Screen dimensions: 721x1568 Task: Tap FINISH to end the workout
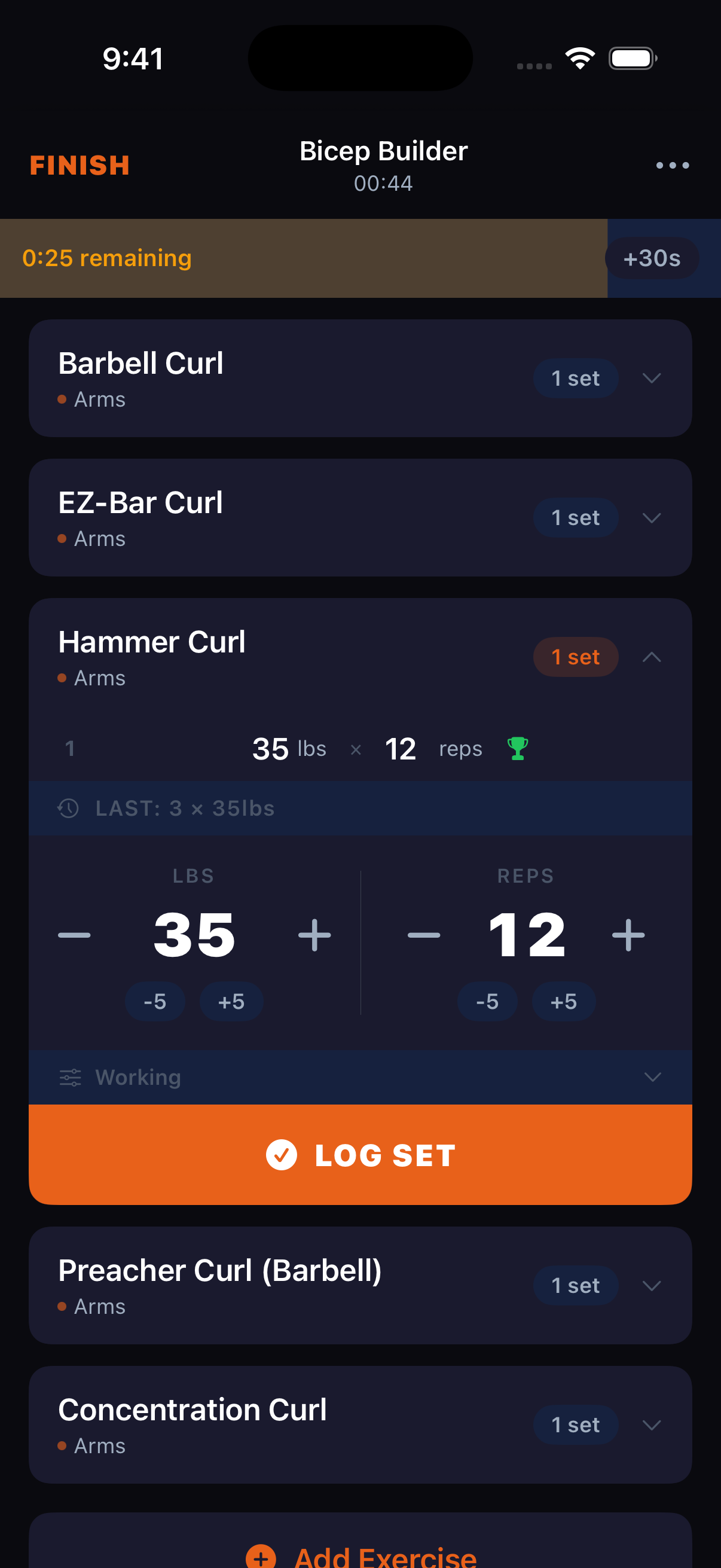79,165
